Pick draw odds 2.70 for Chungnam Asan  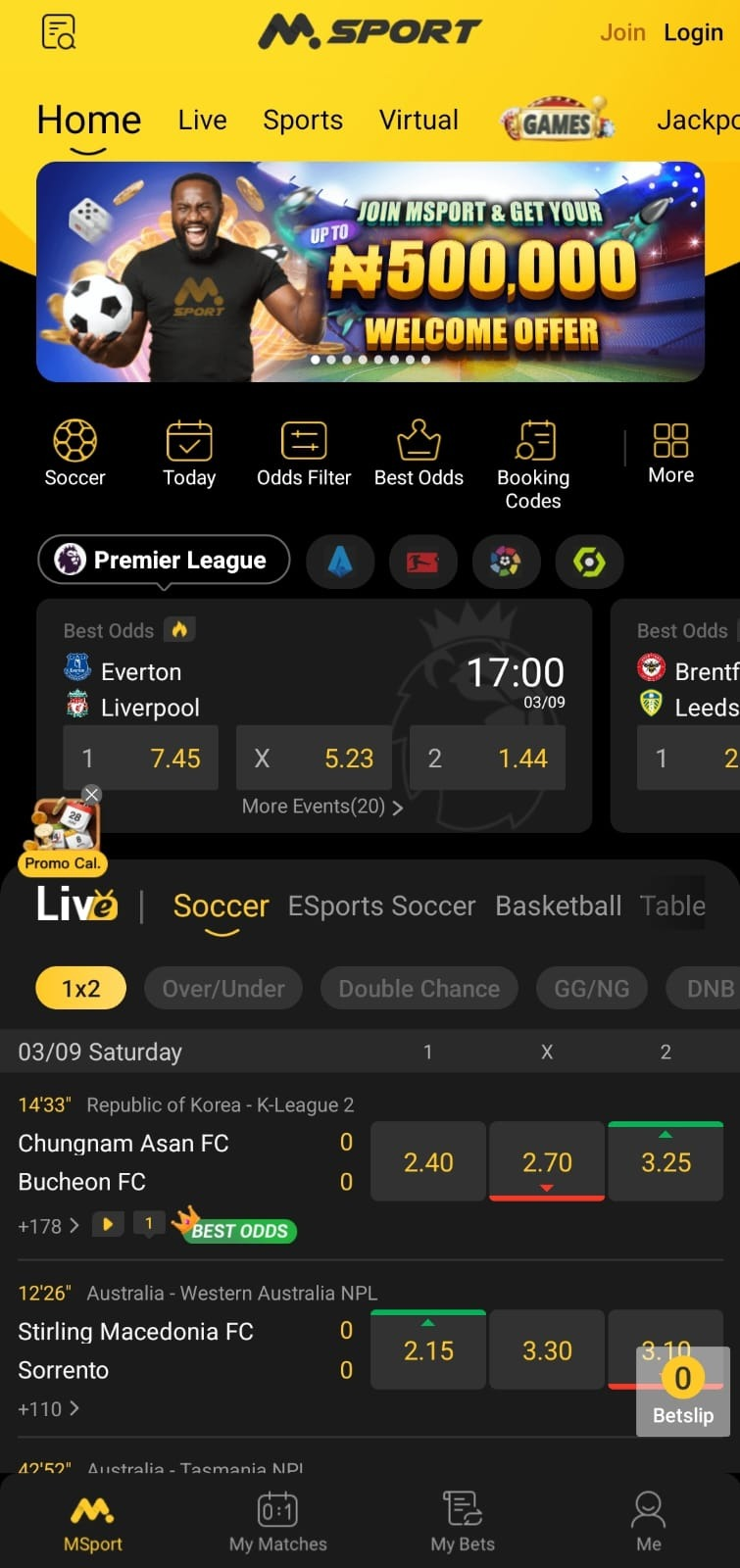point(546,1162)
